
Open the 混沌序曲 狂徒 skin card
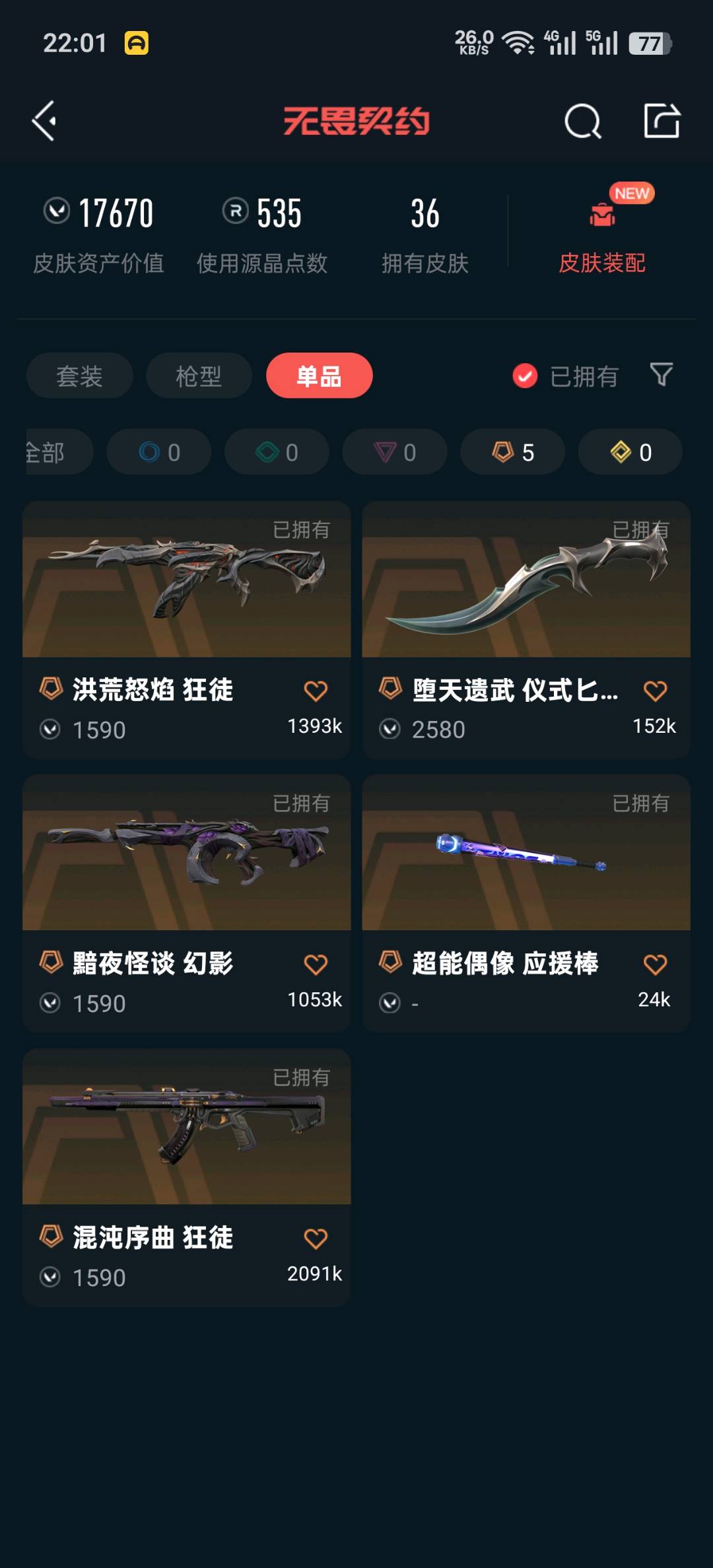coord(187,1177)
